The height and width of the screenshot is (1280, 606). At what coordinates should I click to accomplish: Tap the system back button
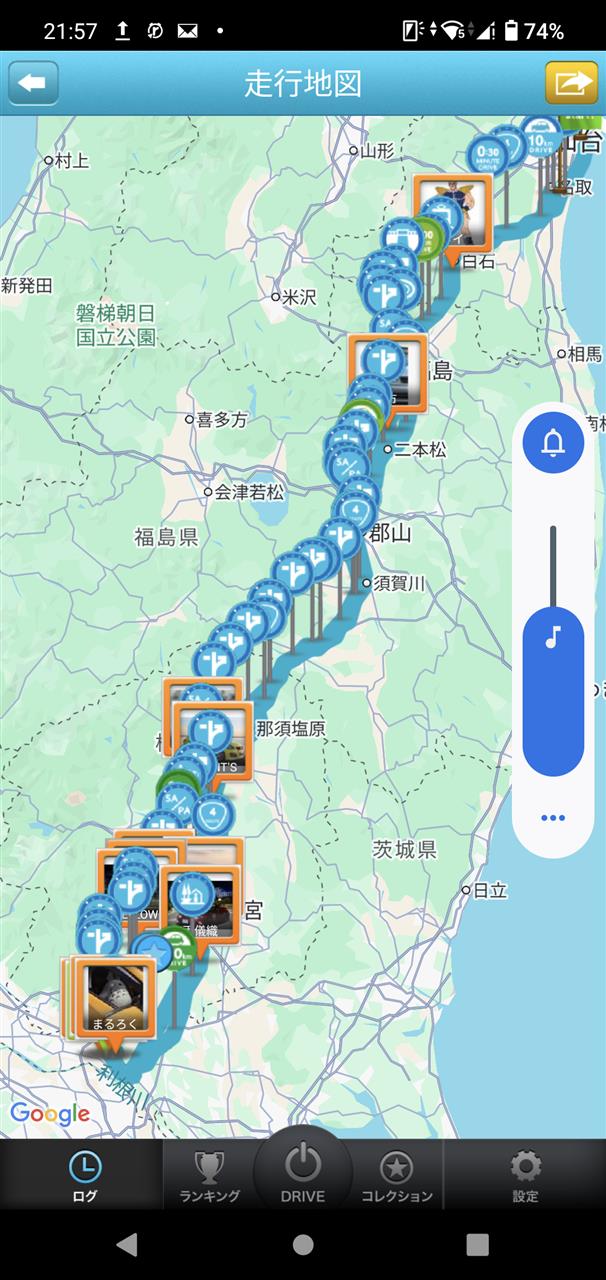(x=127, y=1244)
